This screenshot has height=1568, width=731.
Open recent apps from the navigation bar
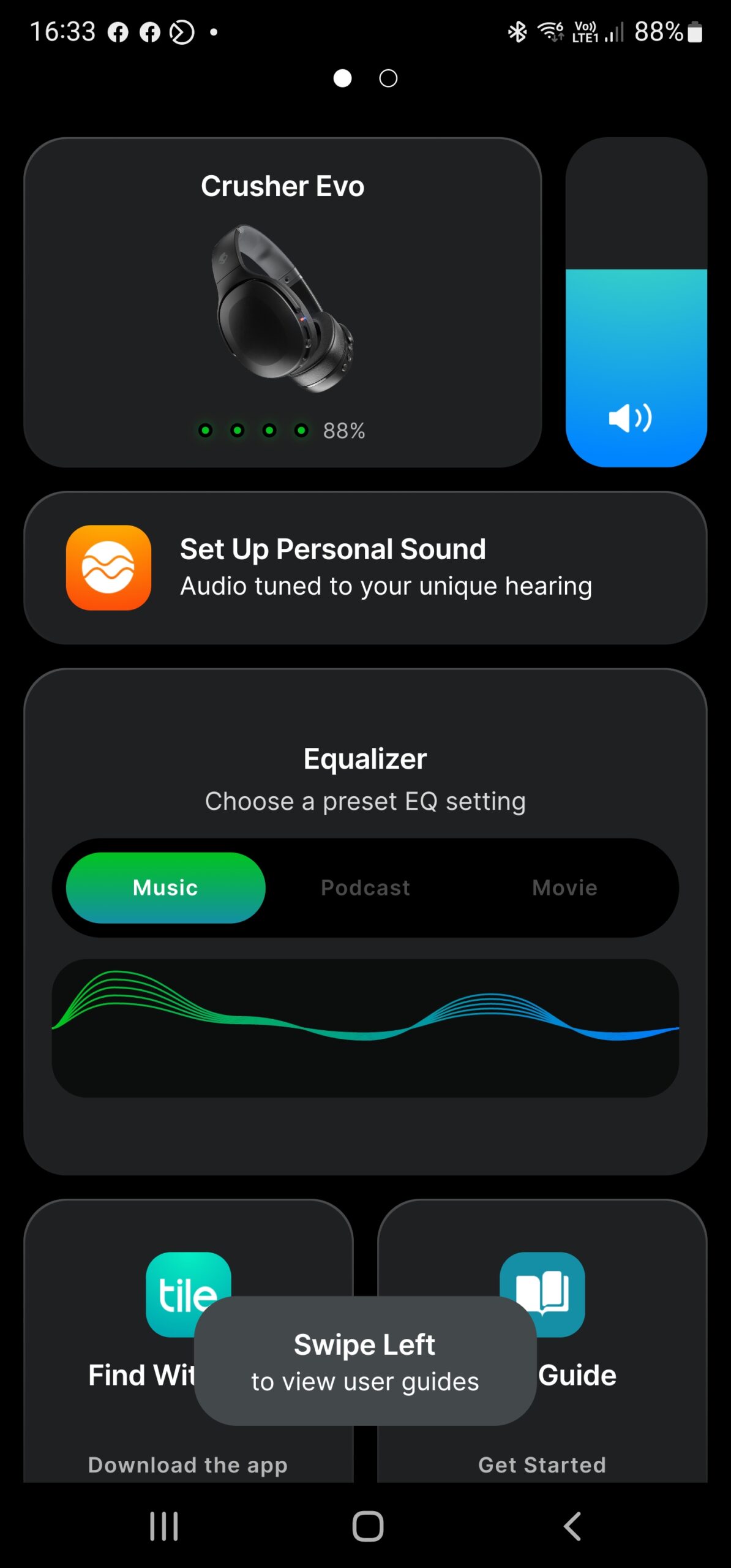coord(163,1526)
